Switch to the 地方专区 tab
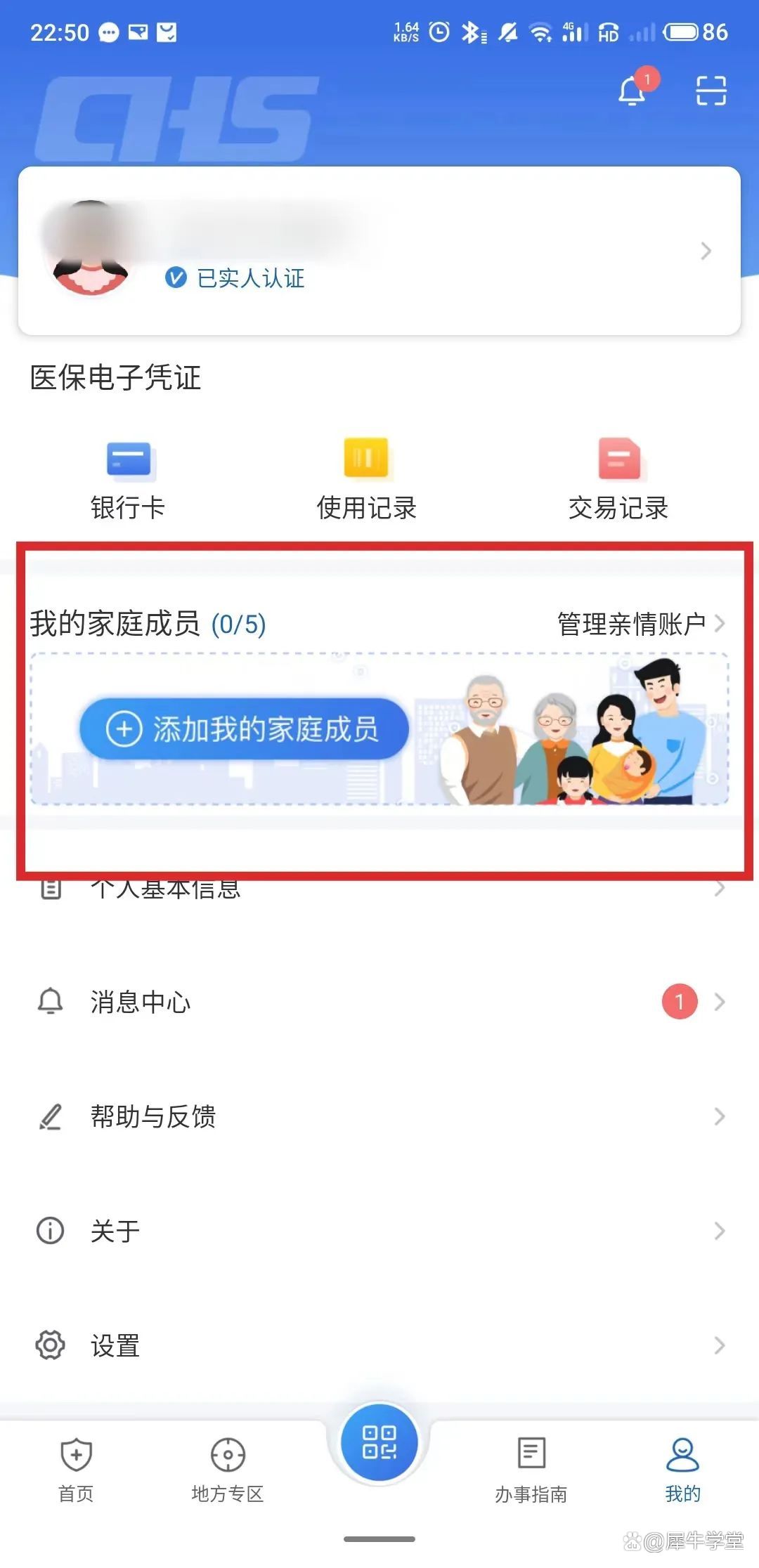The image size is (759, 1568). 228,1469
